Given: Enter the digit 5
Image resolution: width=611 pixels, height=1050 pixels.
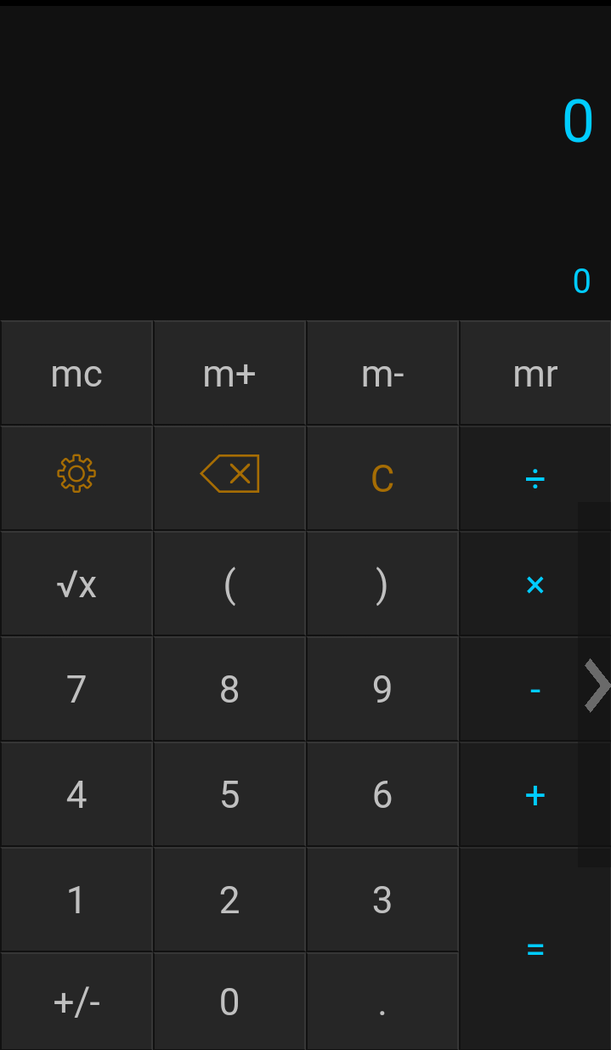Looking at the screenshot, I should (230, 795).
